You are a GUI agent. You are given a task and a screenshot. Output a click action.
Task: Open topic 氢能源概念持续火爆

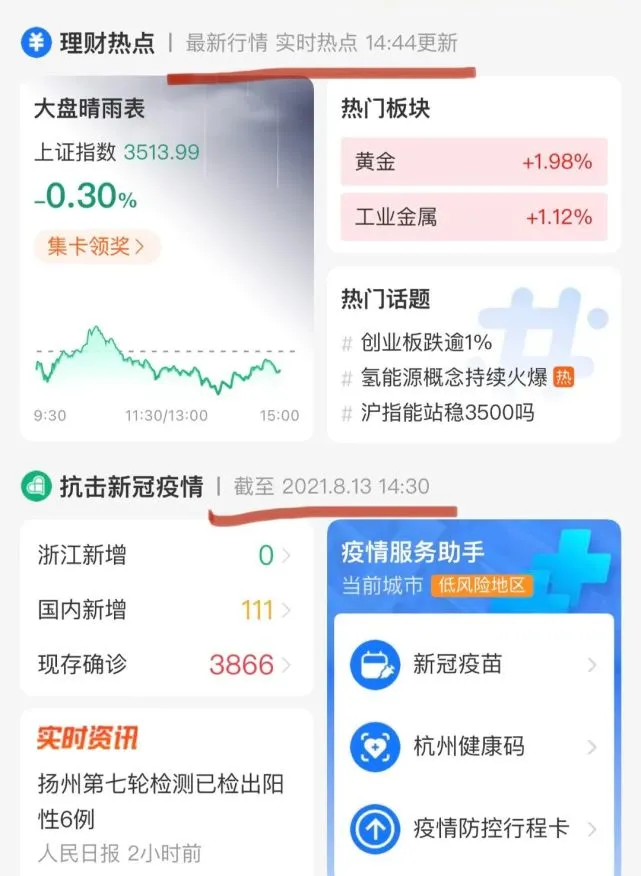tap(454, 377)
